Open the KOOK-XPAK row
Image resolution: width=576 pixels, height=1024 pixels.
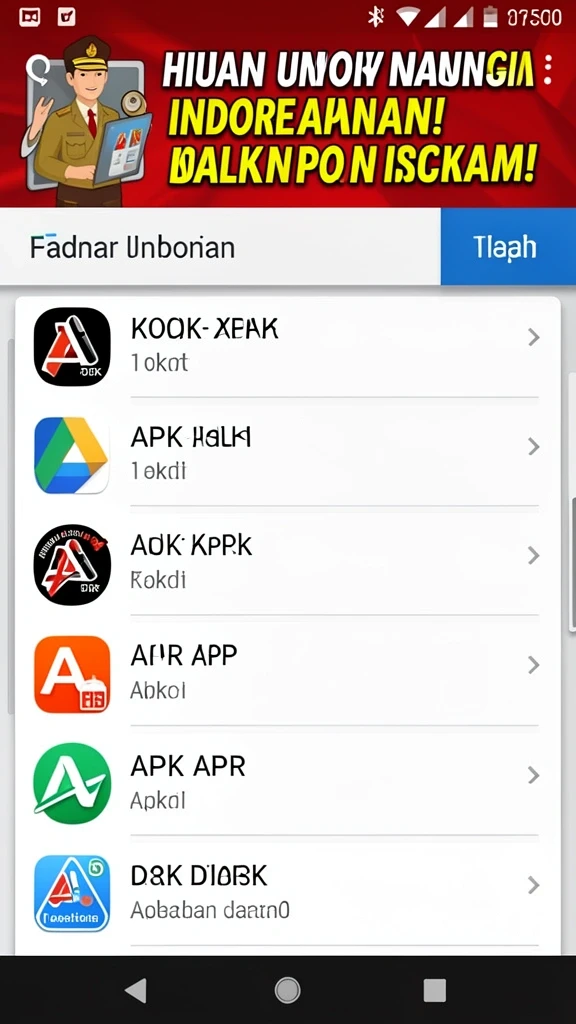click(287, 346)
